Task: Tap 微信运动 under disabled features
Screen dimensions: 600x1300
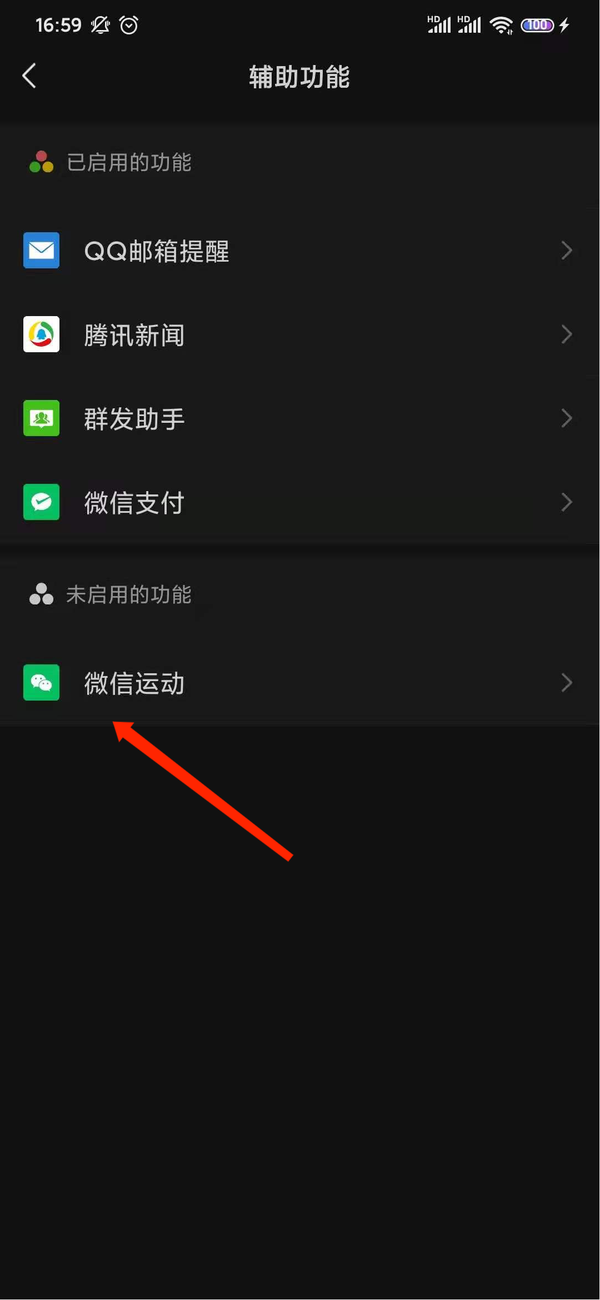Action: coord(300,684)
